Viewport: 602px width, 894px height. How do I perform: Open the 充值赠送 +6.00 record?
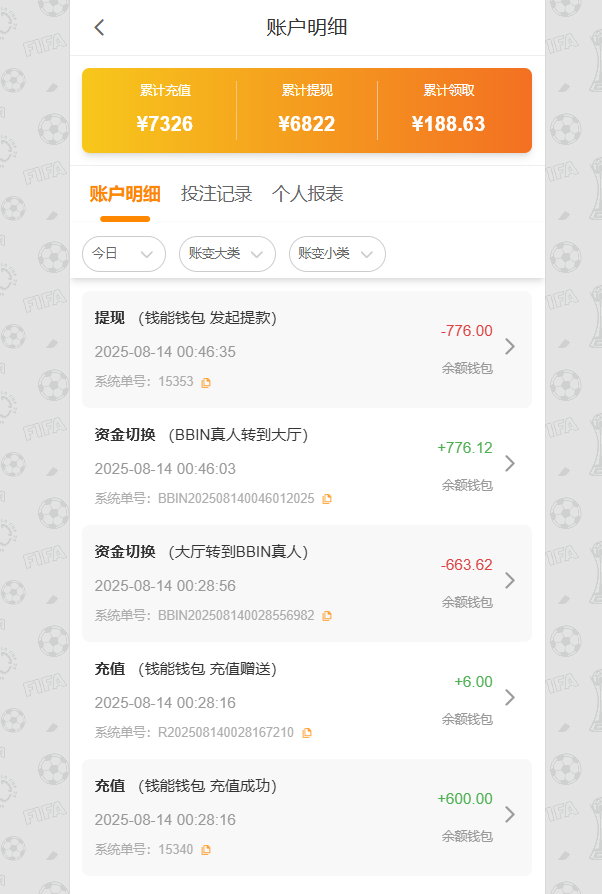(x=306, y=699)
